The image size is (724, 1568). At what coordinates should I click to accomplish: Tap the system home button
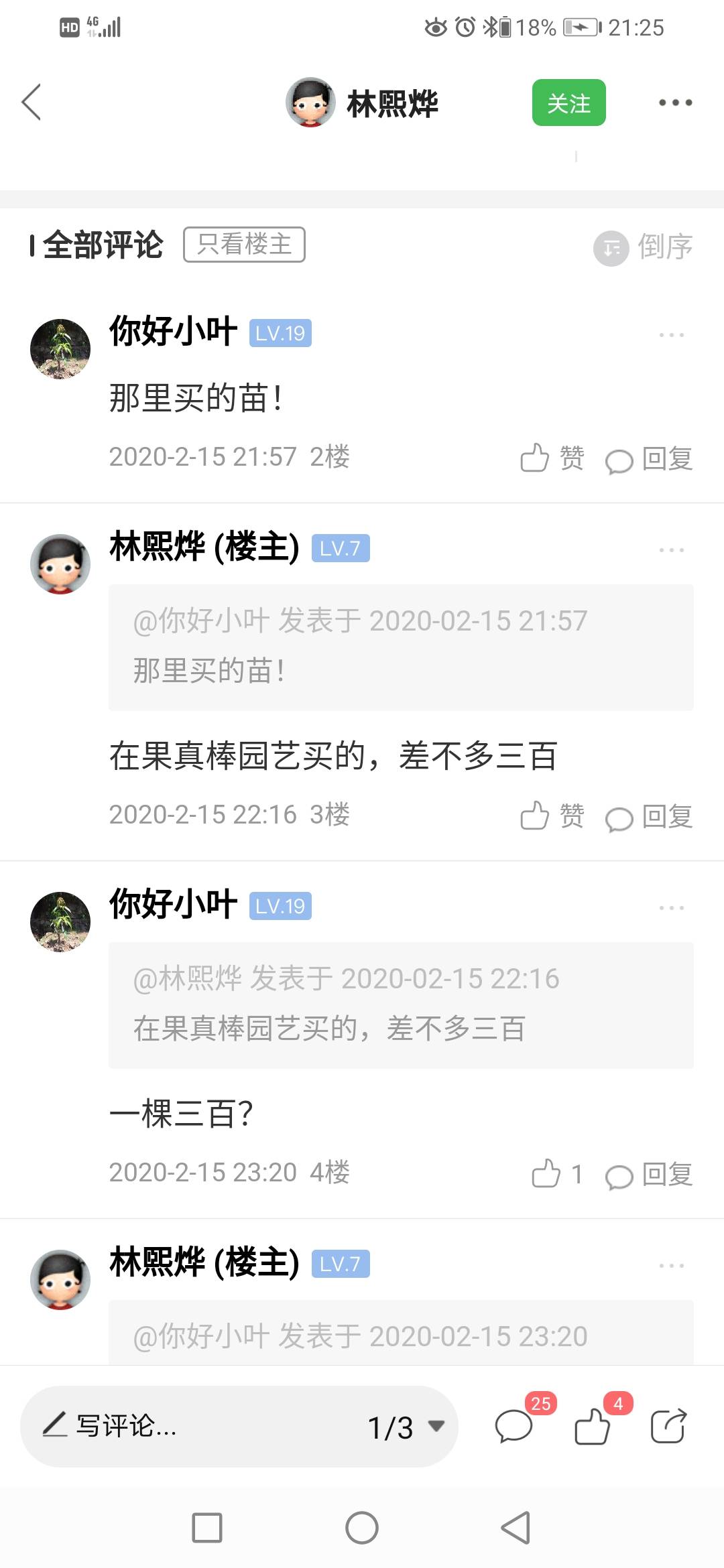tap(362, 1528)
